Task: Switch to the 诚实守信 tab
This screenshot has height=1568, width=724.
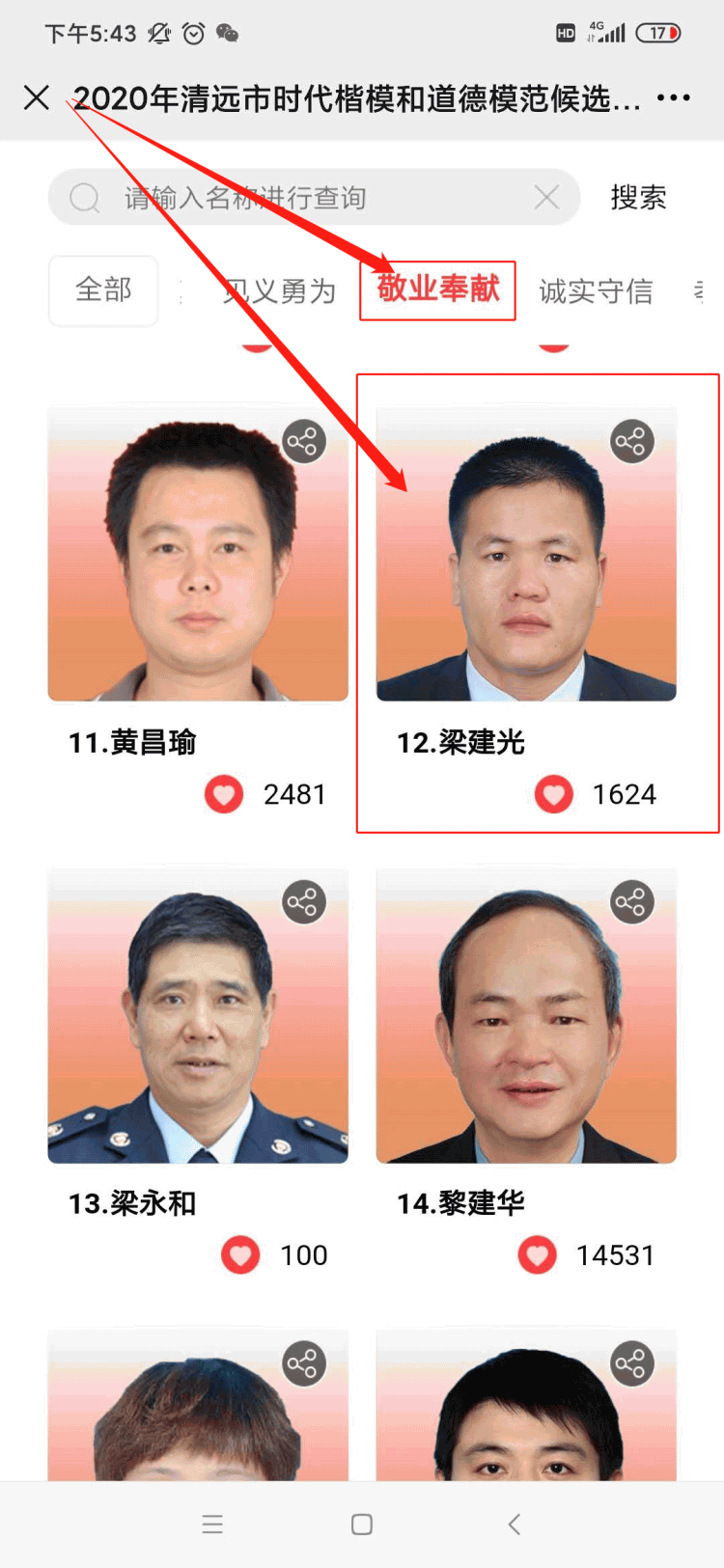Action: pyautogui.click(x=596, y=291)
